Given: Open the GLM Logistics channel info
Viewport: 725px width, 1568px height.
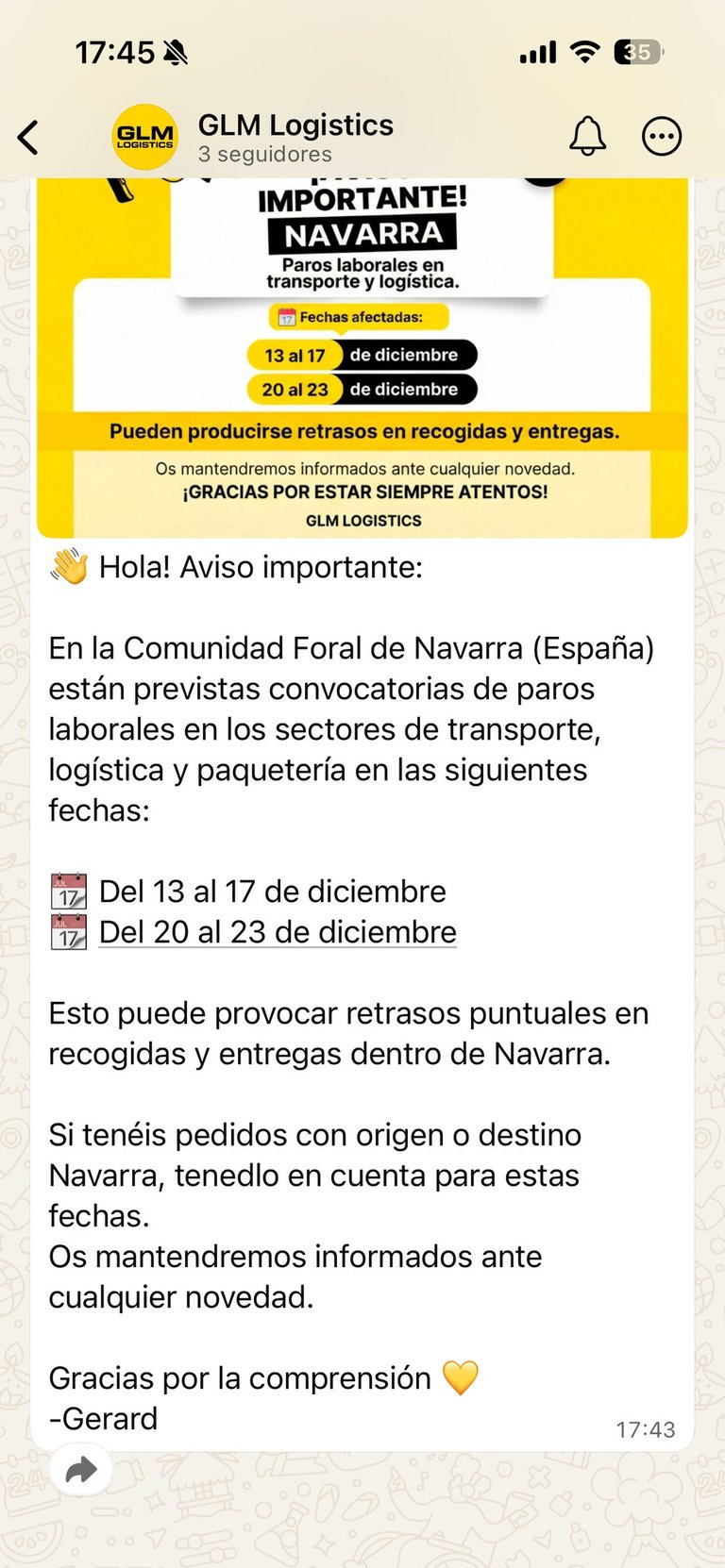Looking at the screenshot, I should click(x=295, y=137).
